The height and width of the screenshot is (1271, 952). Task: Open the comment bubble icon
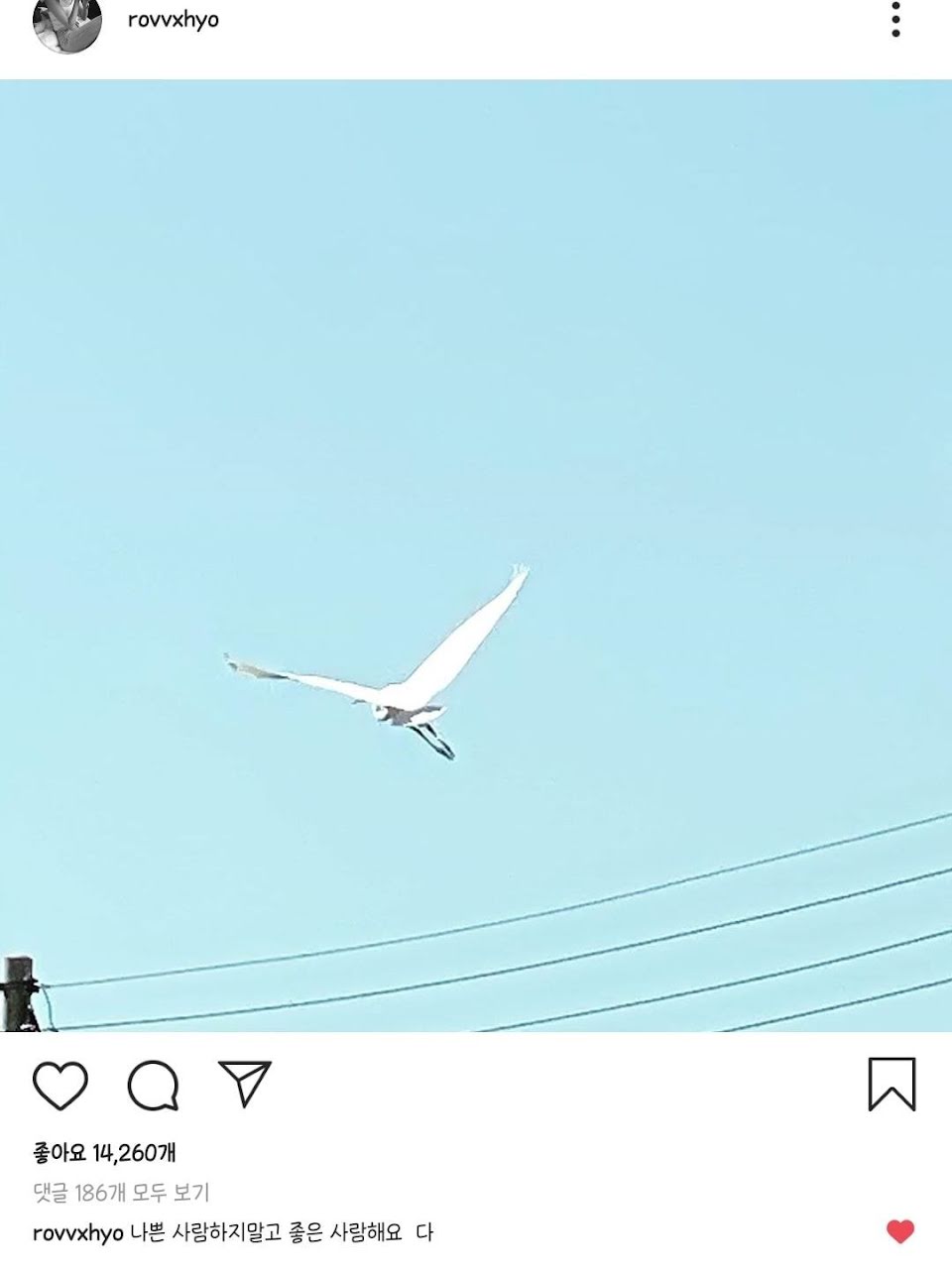click(153, 1085)
